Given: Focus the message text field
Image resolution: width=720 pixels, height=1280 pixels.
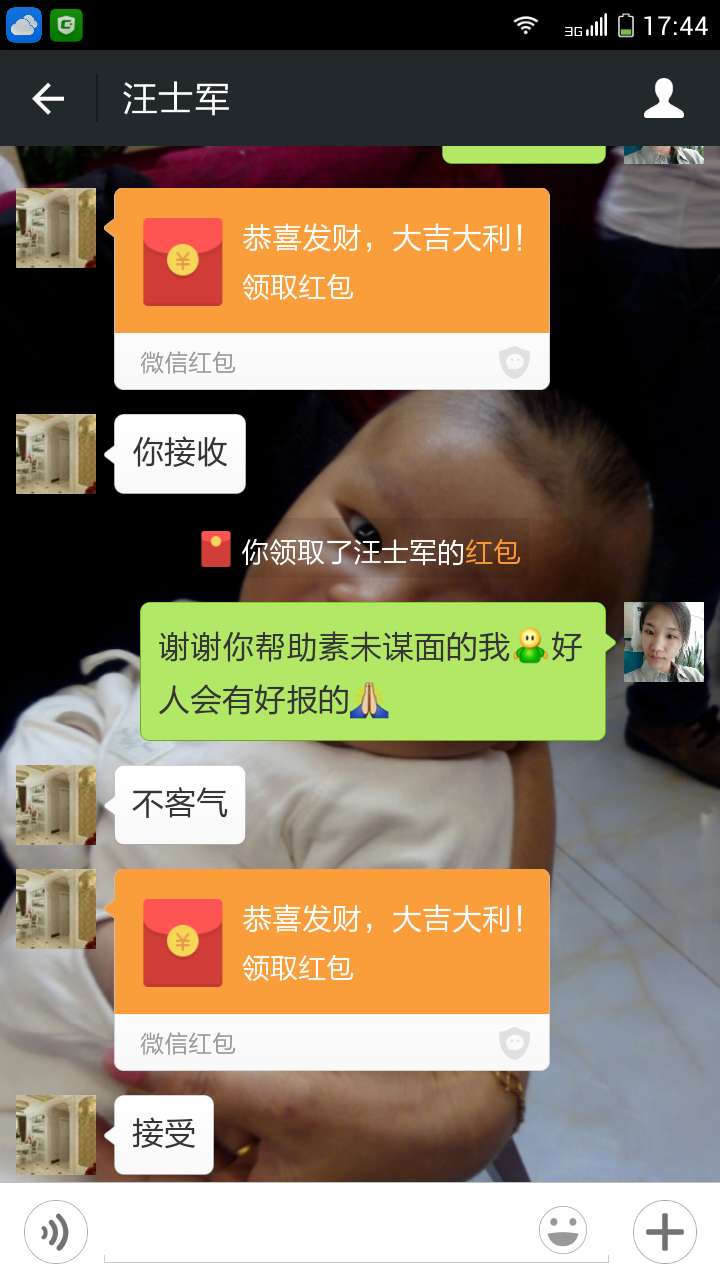Looking at the screenshot, I should [320, 1232].
